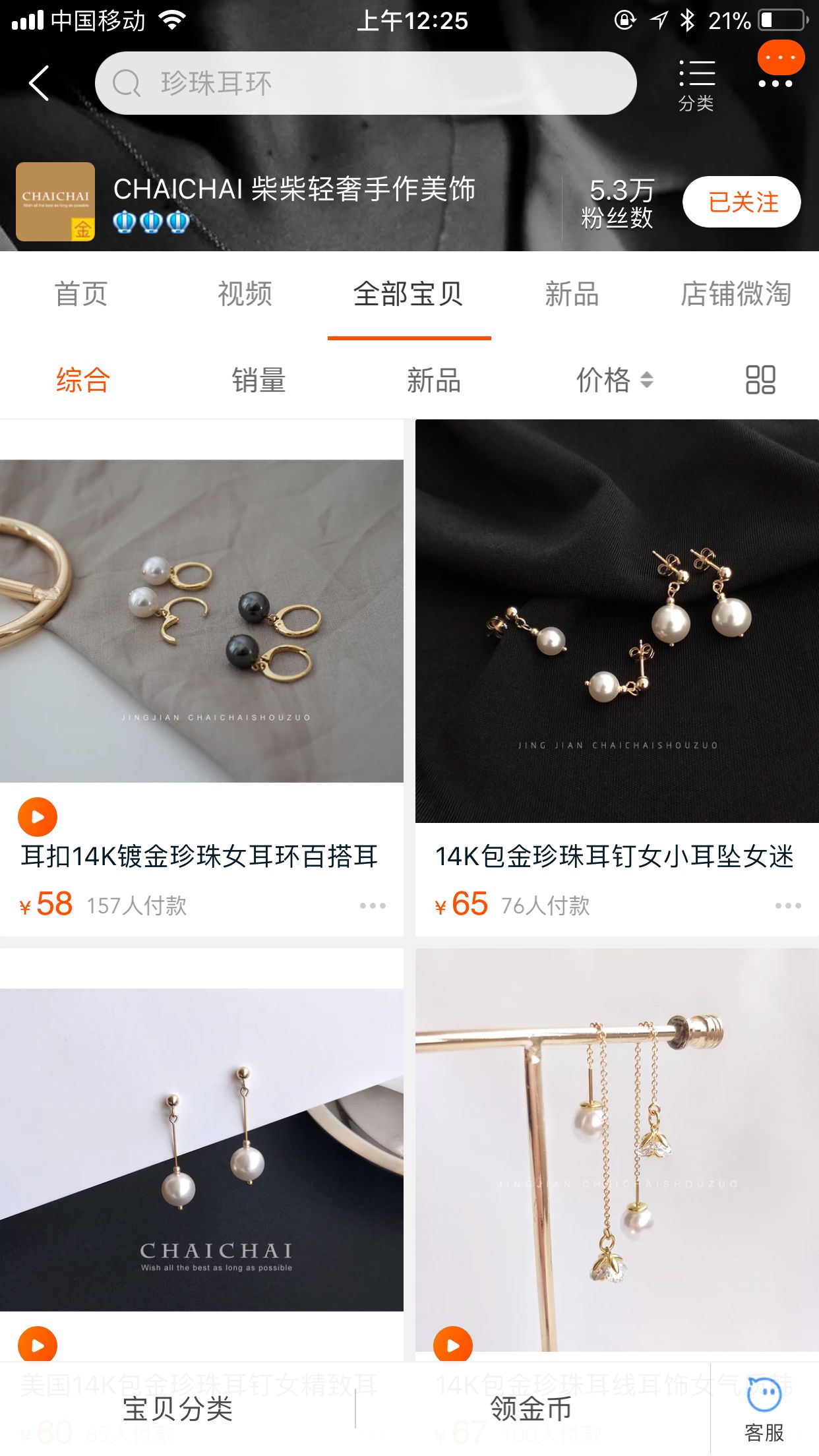Viewport: 819px width, 1456px height.
Task: Switch to the 新品 shop tab
Action: pyautogui.click(x=572, y=294)
